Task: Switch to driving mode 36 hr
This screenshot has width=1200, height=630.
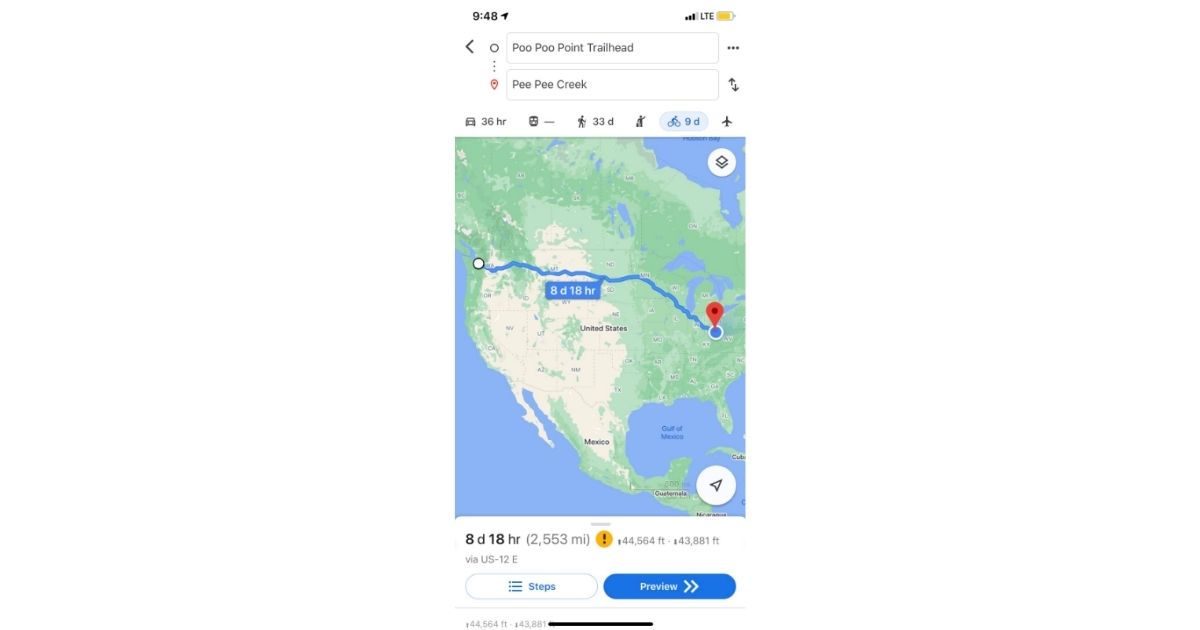Action: tap(486, 122)
